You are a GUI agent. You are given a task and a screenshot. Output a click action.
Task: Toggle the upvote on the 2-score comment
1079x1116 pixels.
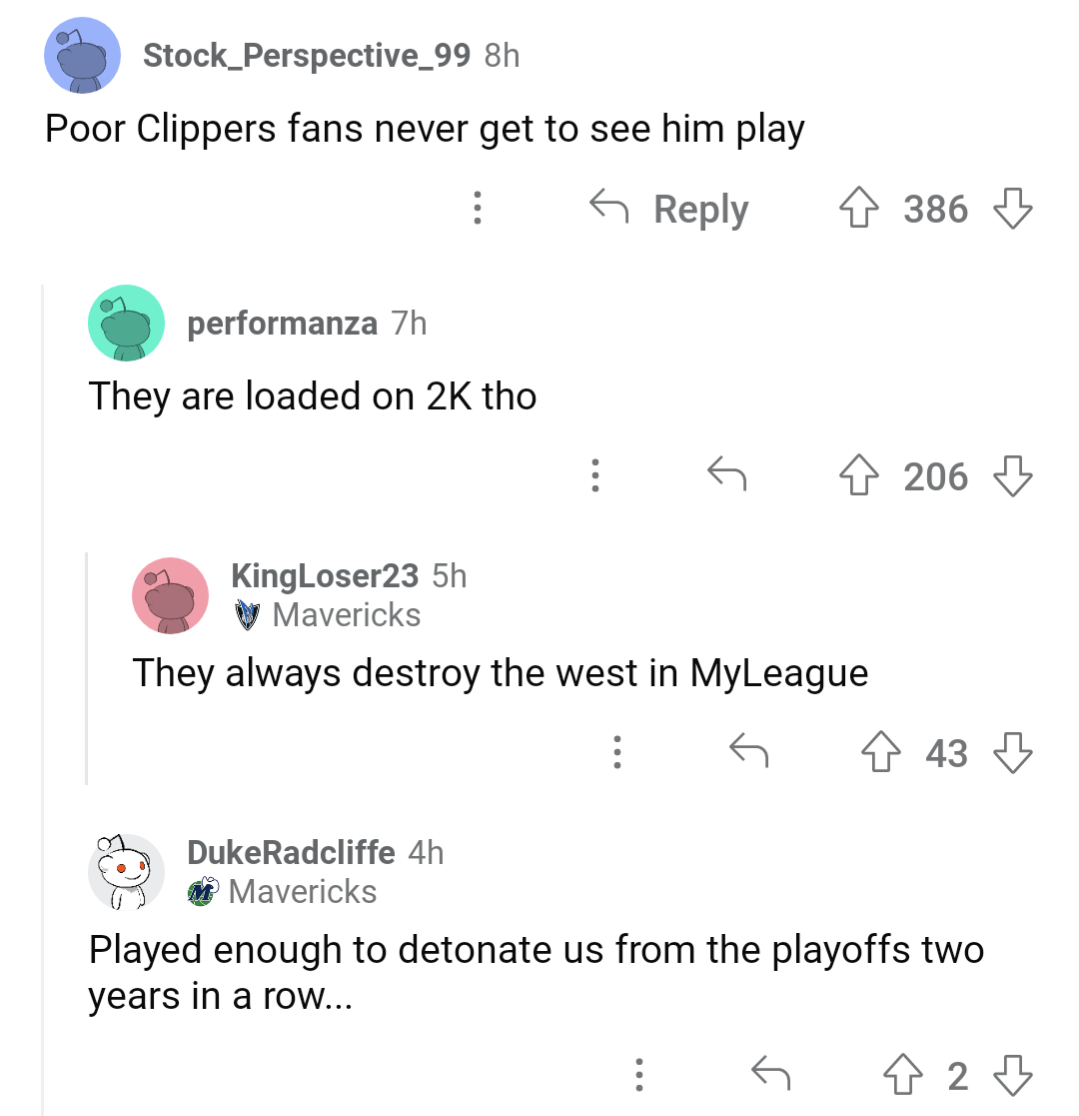[x=905, y=1075]
